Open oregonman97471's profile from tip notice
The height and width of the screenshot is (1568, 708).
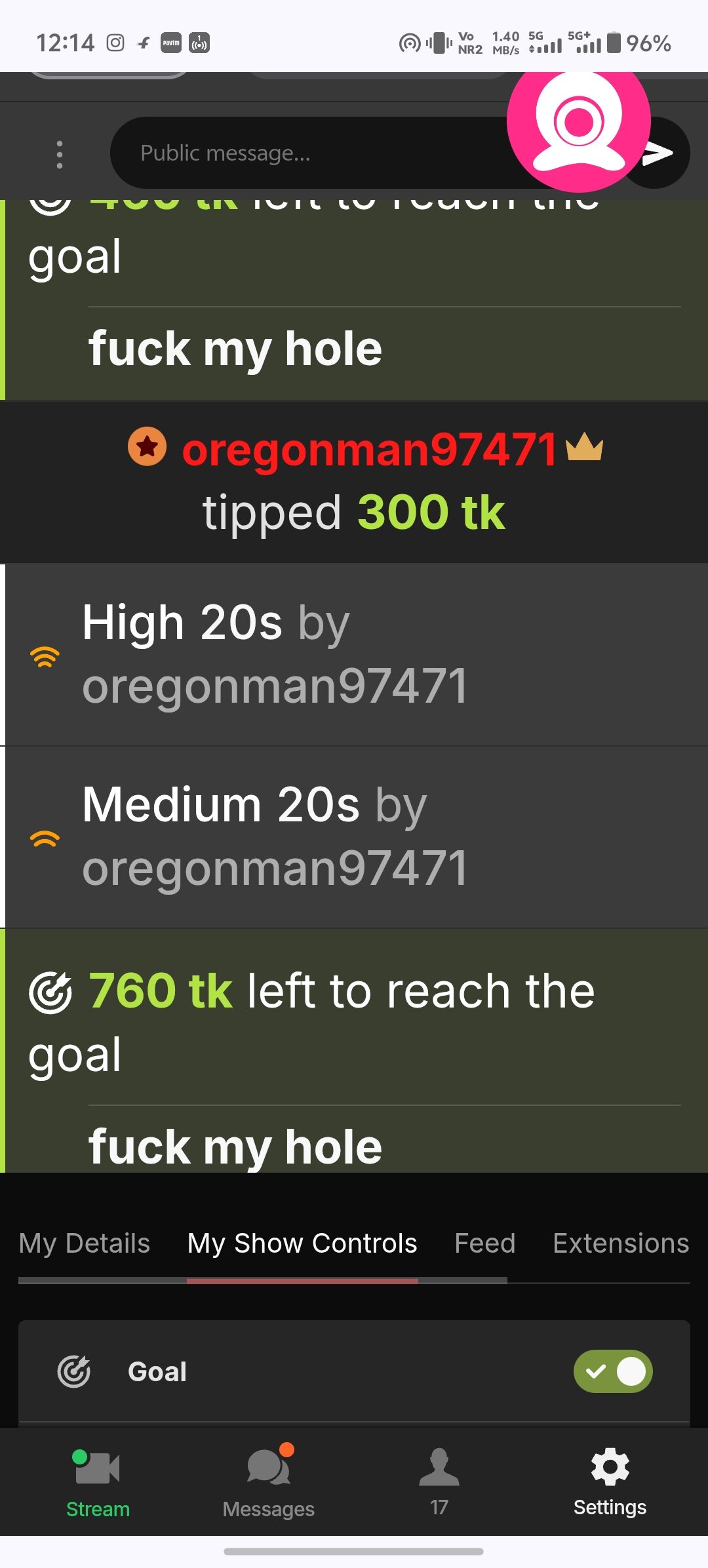369,450
